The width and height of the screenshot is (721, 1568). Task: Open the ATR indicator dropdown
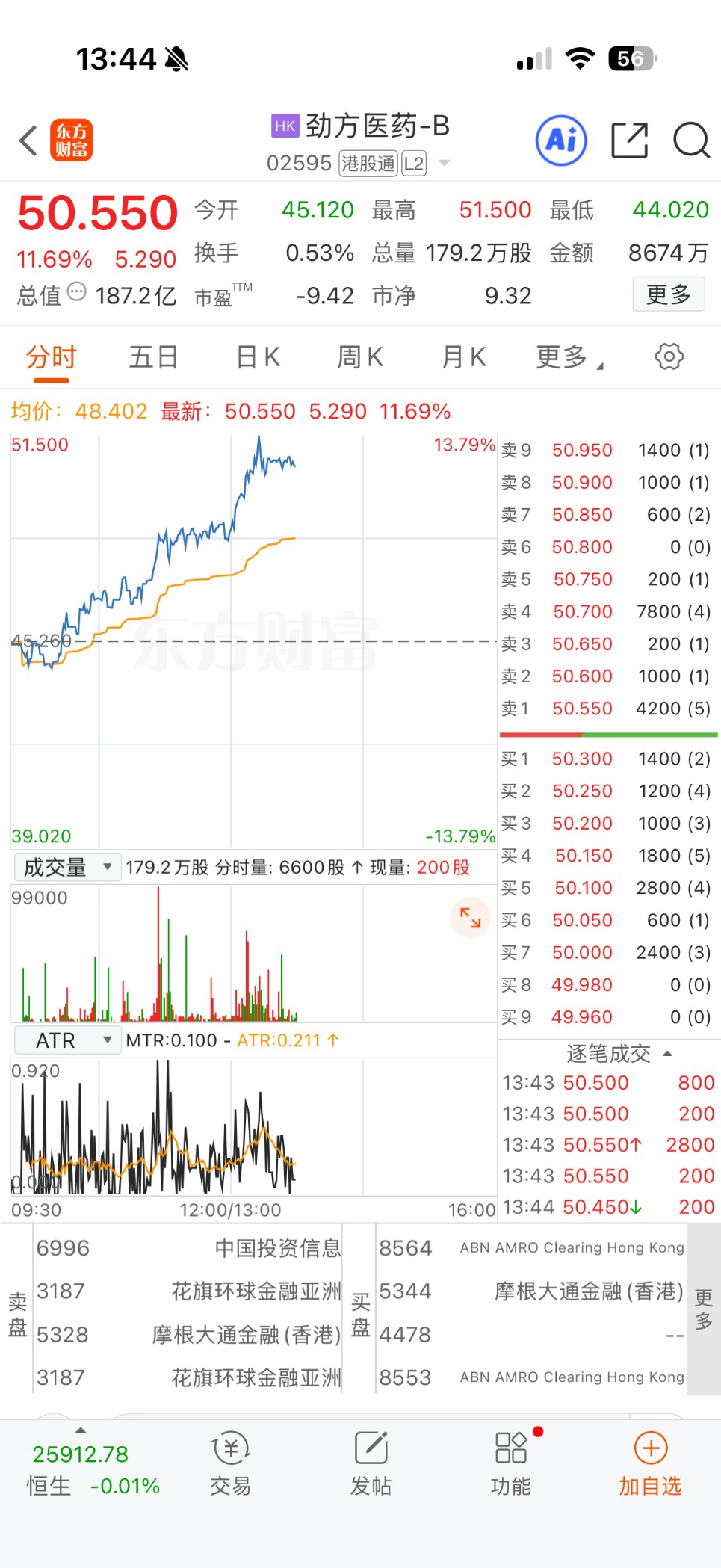[67, 1040]
